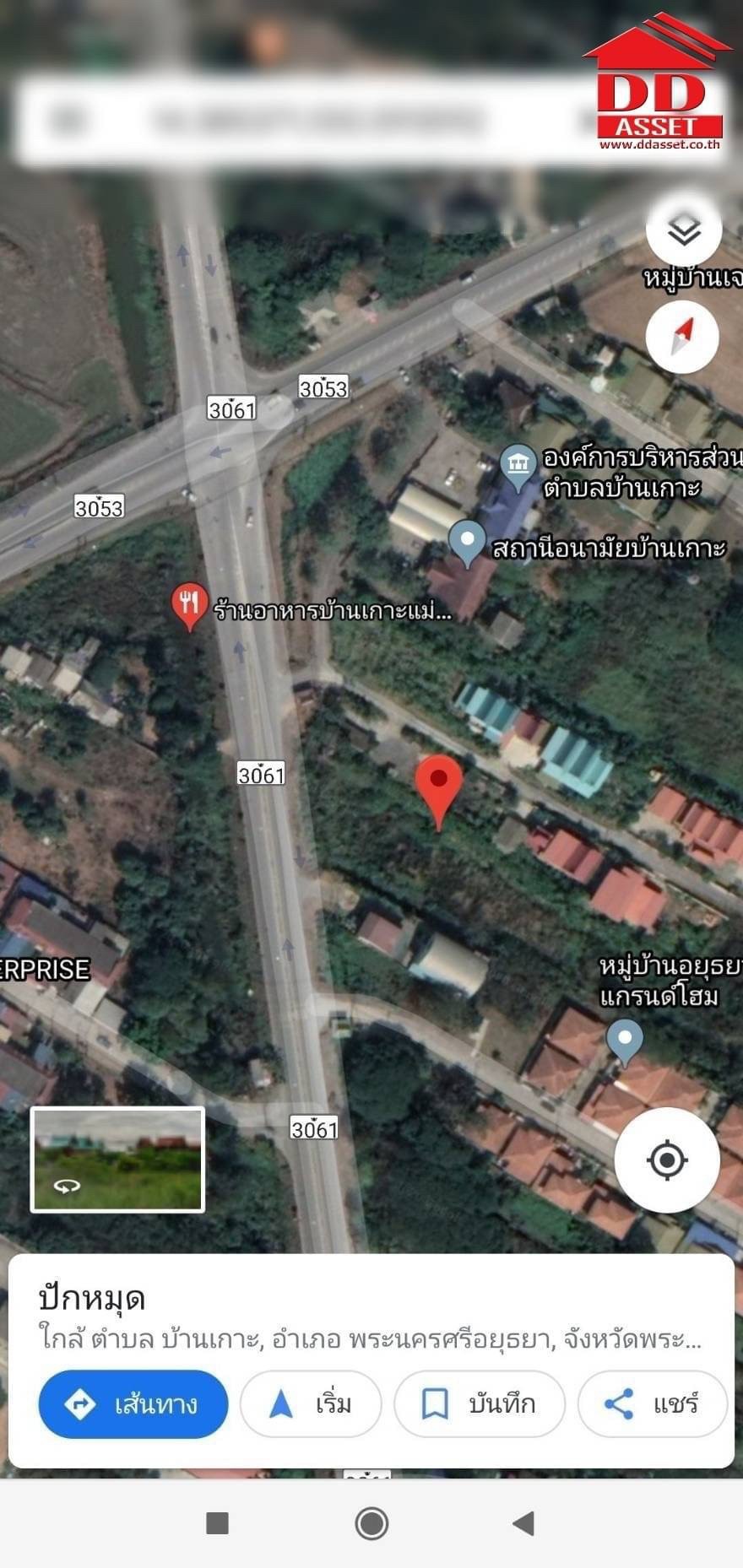Go to the system home screen
743x1568 pixels.
click(371, 1523)
